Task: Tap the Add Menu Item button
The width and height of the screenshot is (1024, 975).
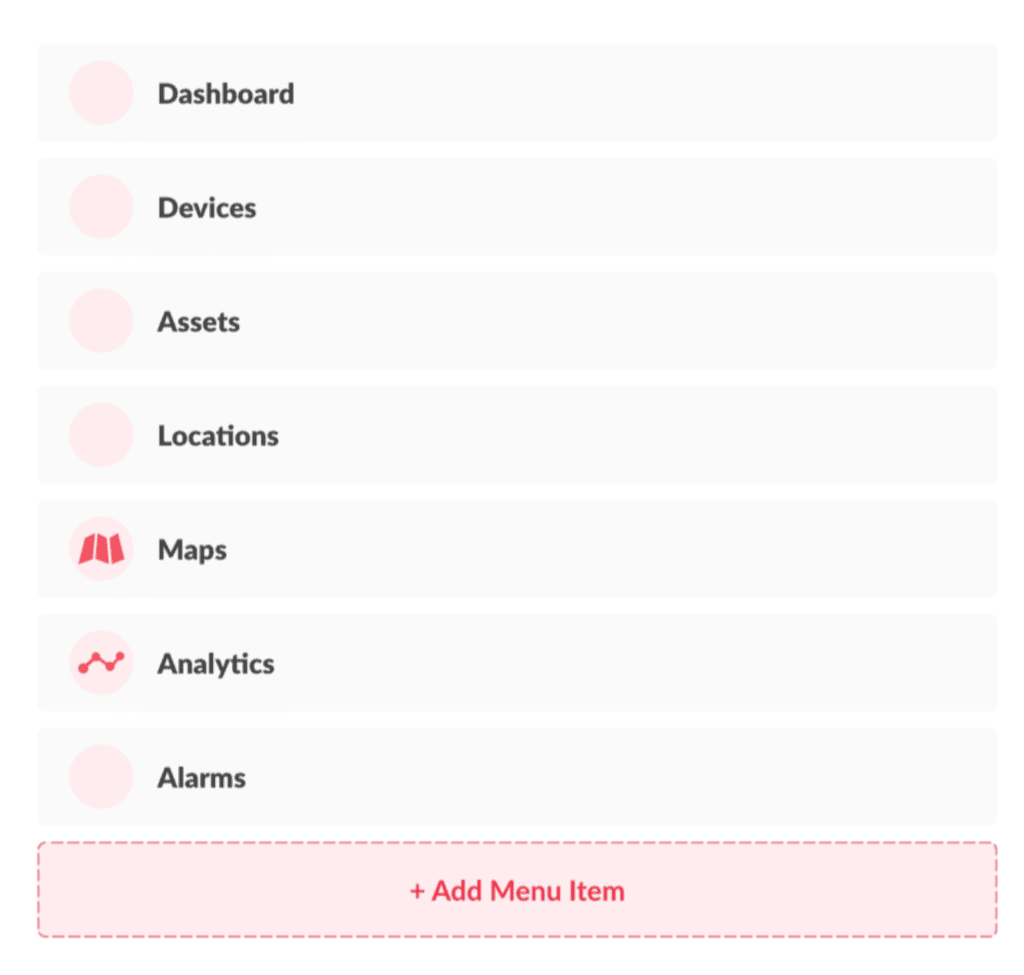Action: [517, 890]
